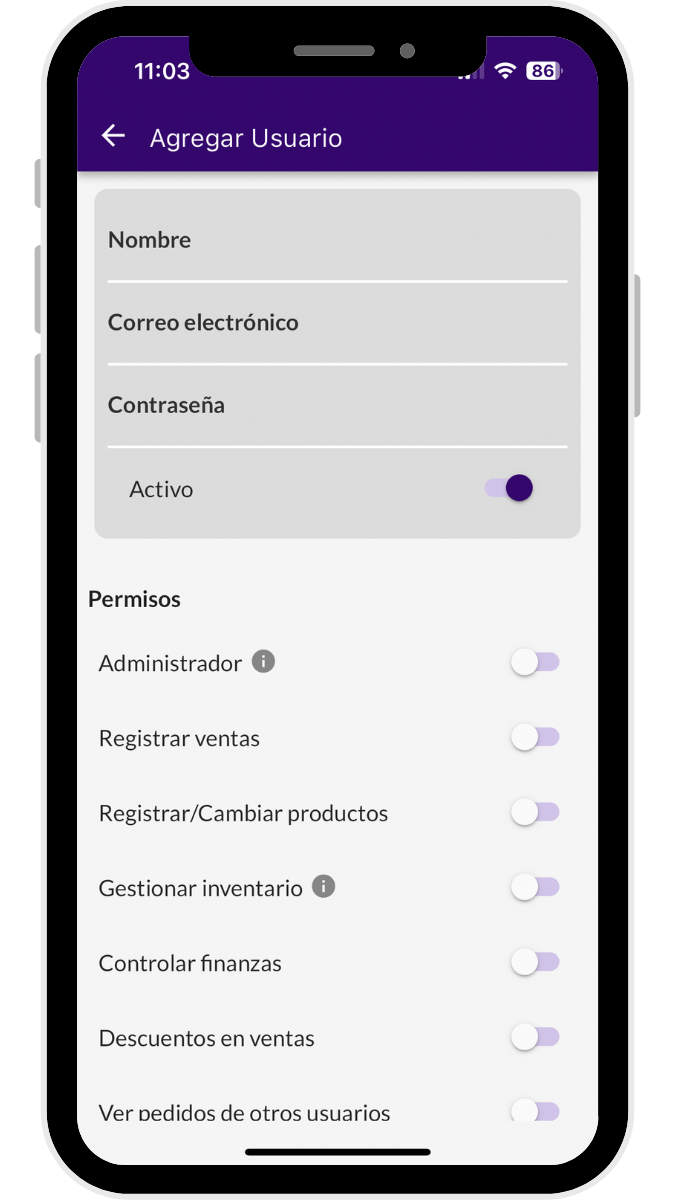Open info icon next to Administrador
675x1200 pixels.
pos(263,662)
